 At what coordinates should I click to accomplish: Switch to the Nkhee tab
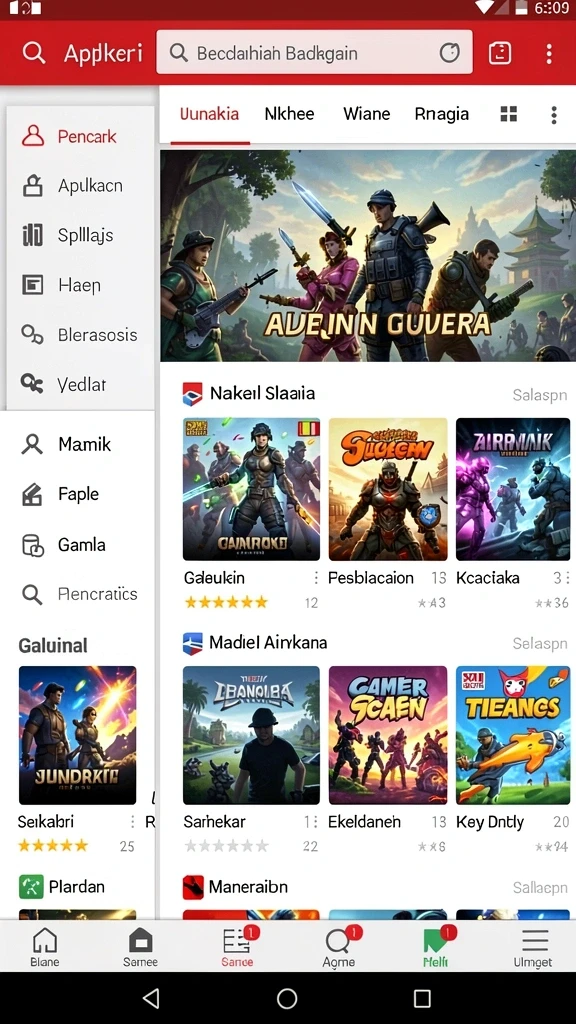[289, 114]
